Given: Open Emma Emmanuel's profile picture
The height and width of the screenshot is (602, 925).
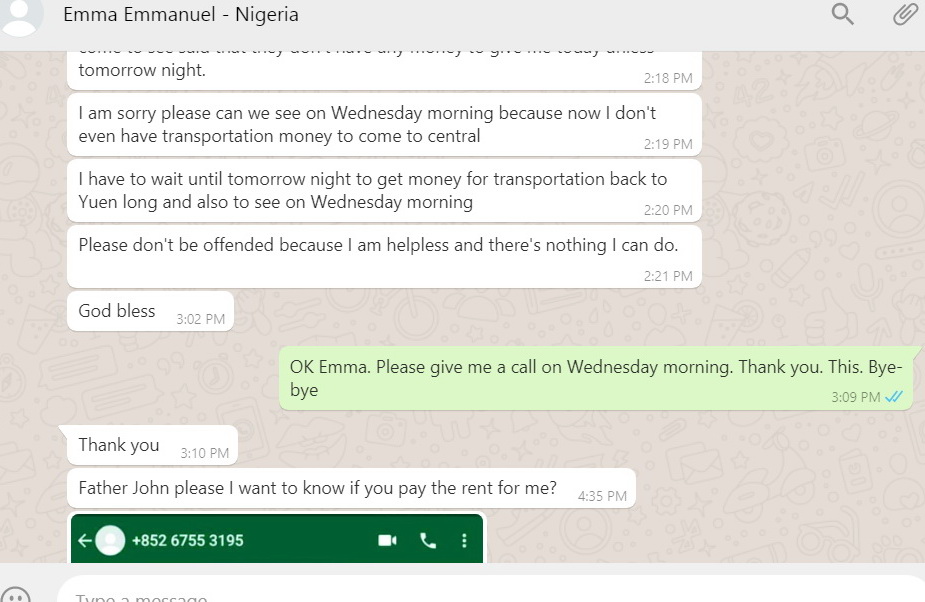Looking at the screenshot, I should (22, 13).
